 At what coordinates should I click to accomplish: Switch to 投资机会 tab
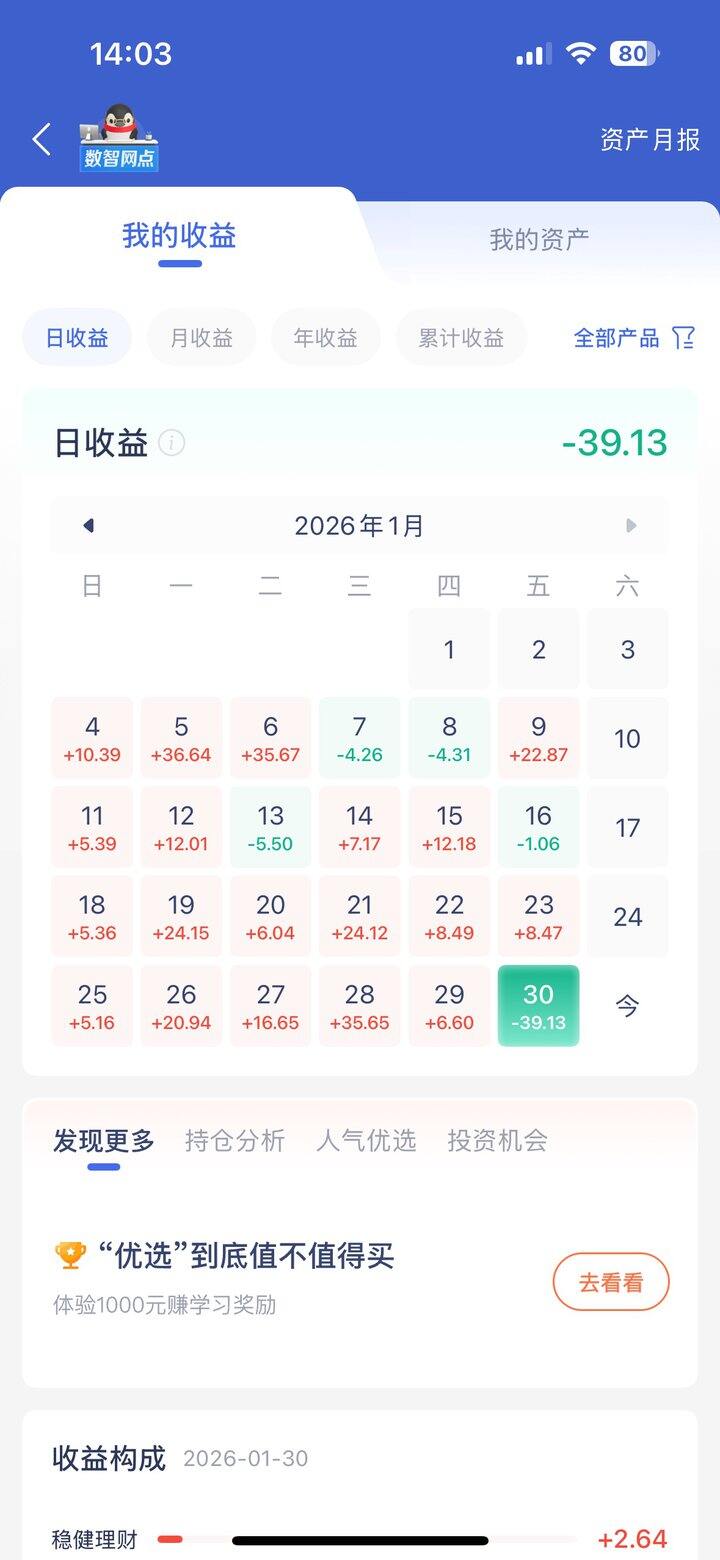497,1140
